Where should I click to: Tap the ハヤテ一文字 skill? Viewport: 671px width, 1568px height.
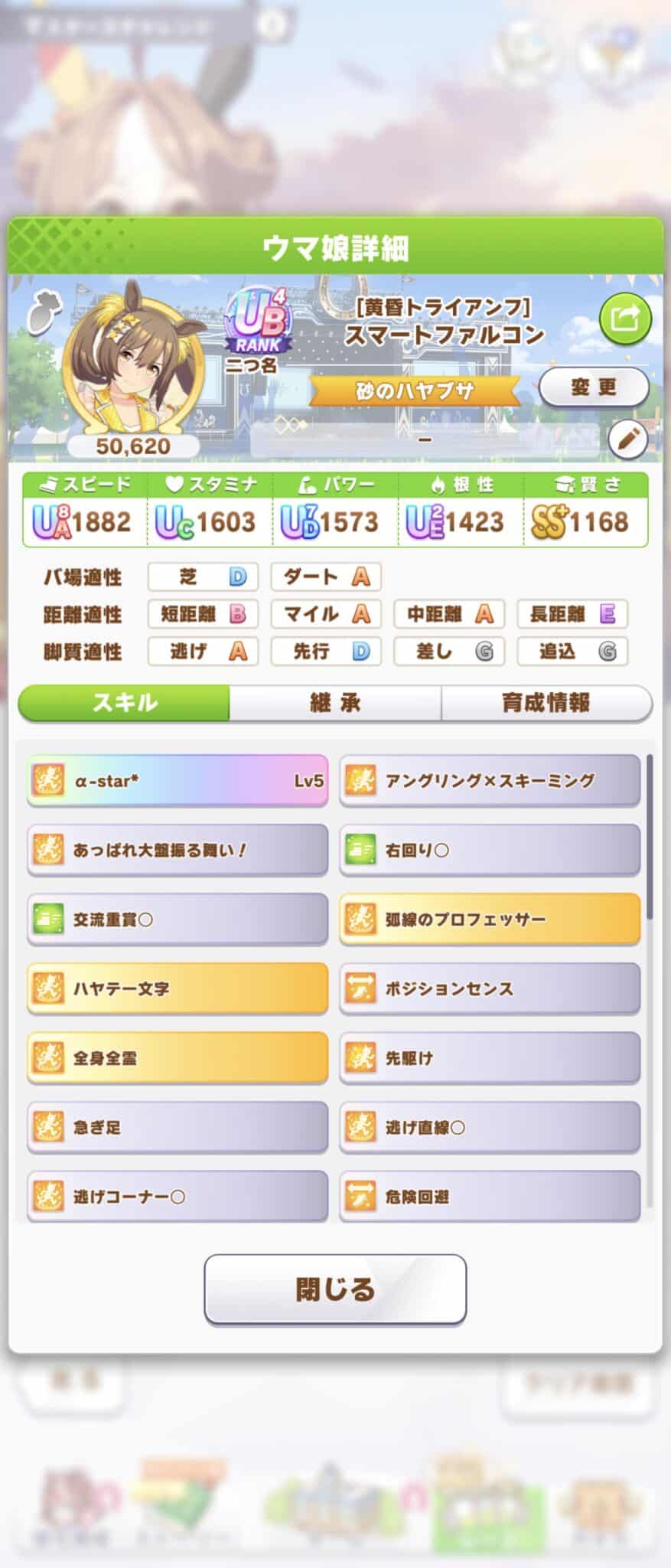pos(178,988)
